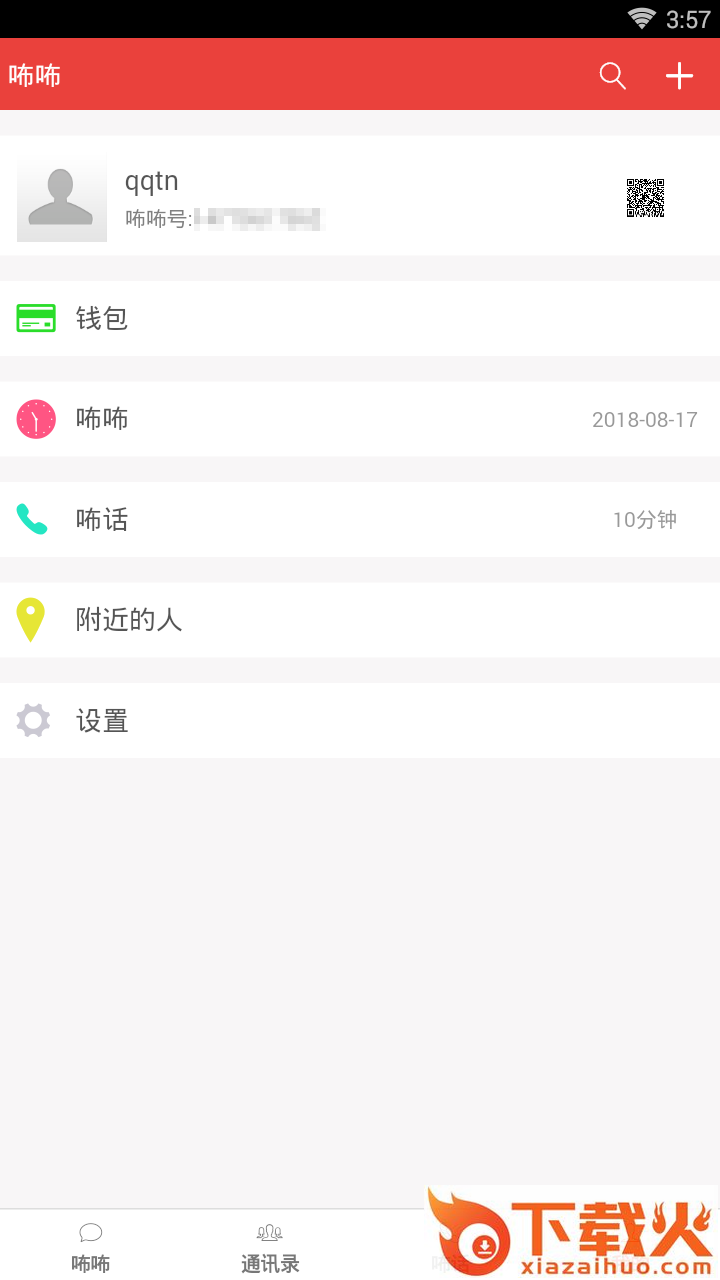Open 附近的人 (people nearby)
The height and width of the screenshot is (1280, 720).
[360, 620]
